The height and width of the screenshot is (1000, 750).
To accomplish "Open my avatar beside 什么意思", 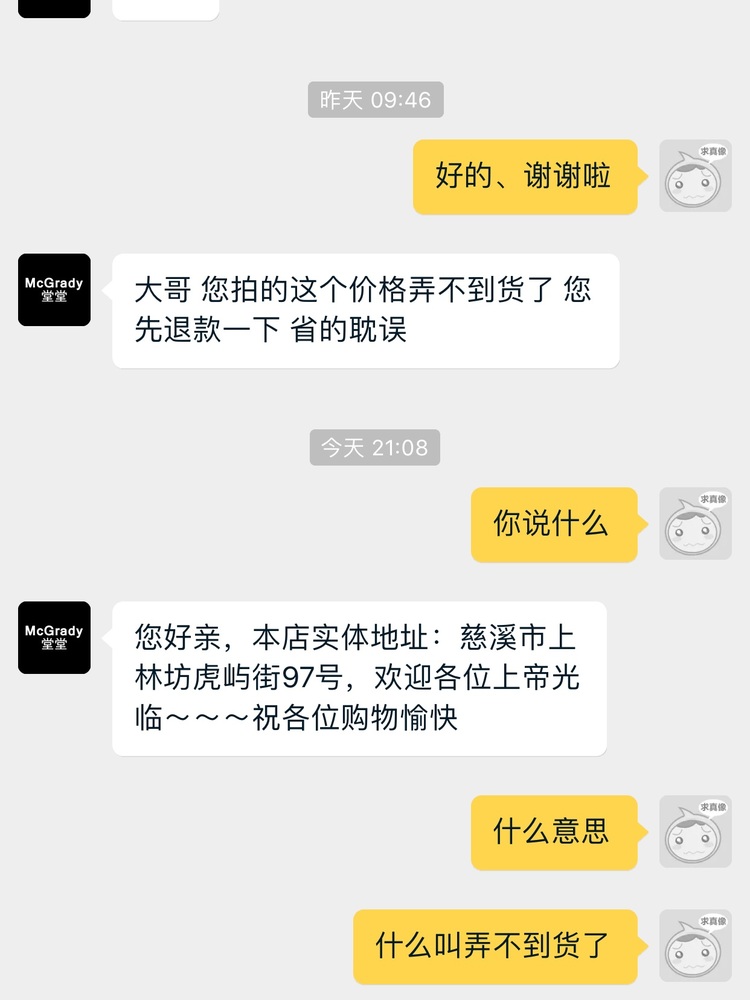I will point(695,832).
